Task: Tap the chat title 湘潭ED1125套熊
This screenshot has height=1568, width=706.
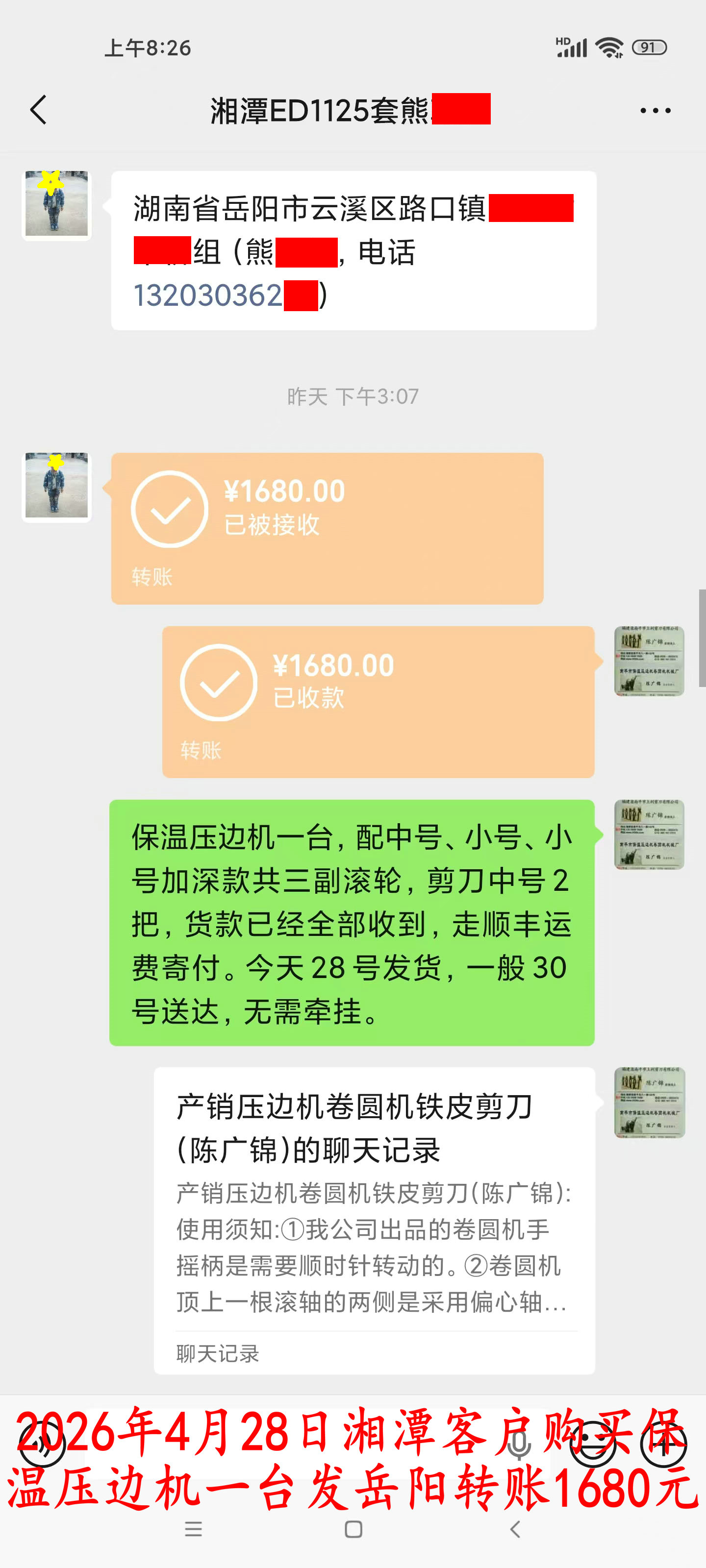Action: 347,110
